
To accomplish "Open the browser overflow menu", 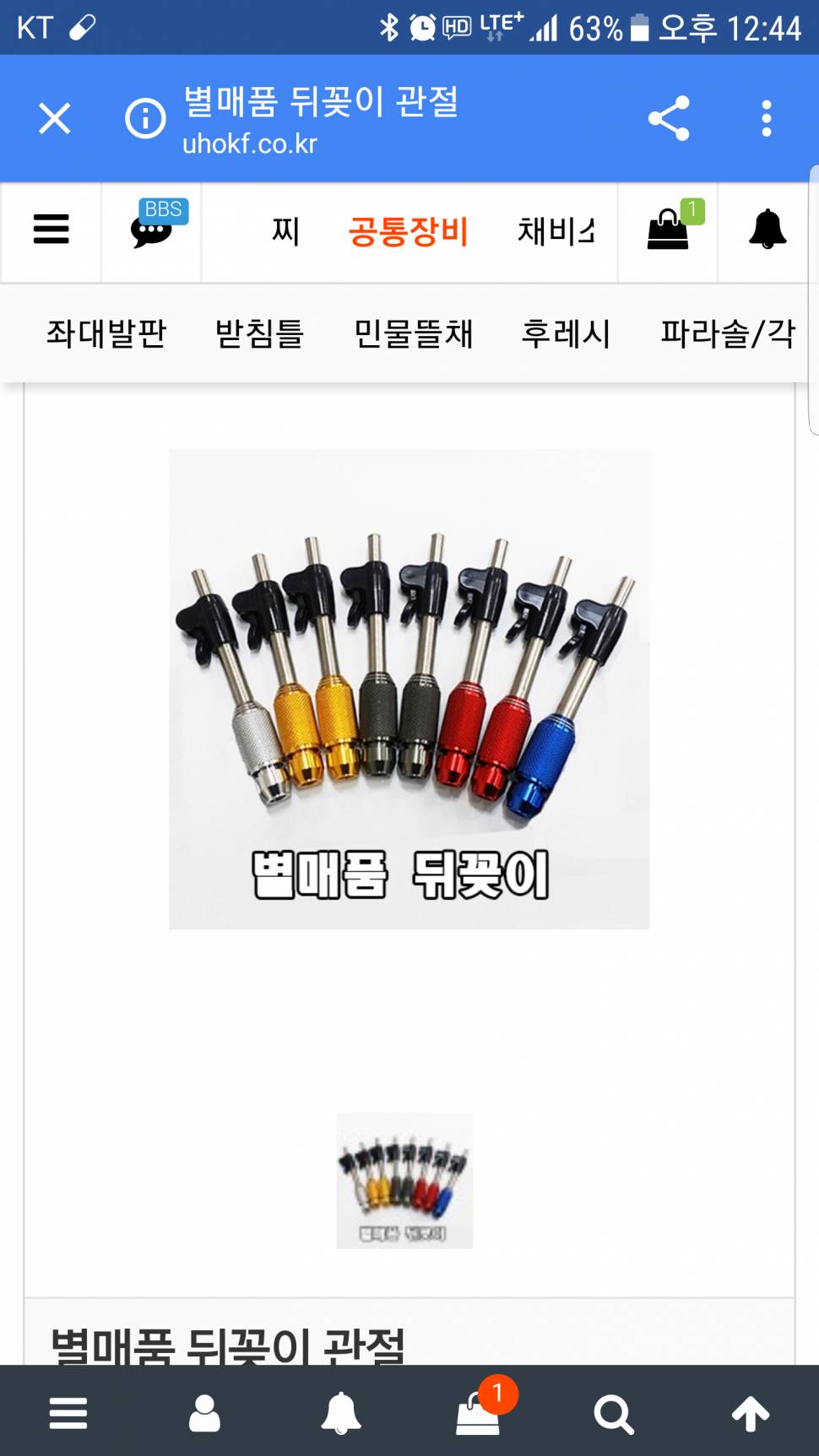I will click(766, 118).
